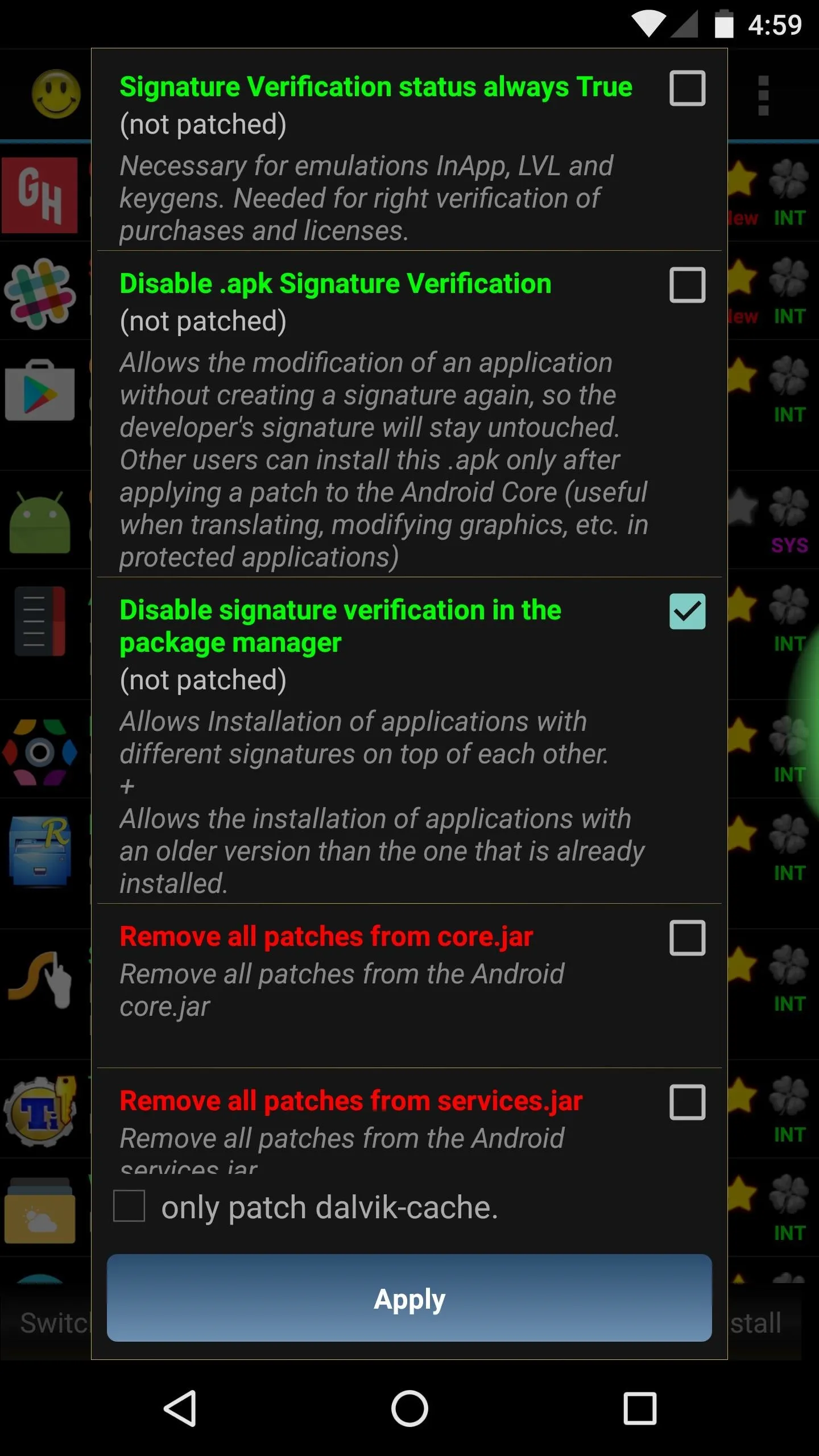This screenshot has height=1456, width=819.
Task: Tap the Apply button
Action: pyautogui.click(x=409, y=1298)
